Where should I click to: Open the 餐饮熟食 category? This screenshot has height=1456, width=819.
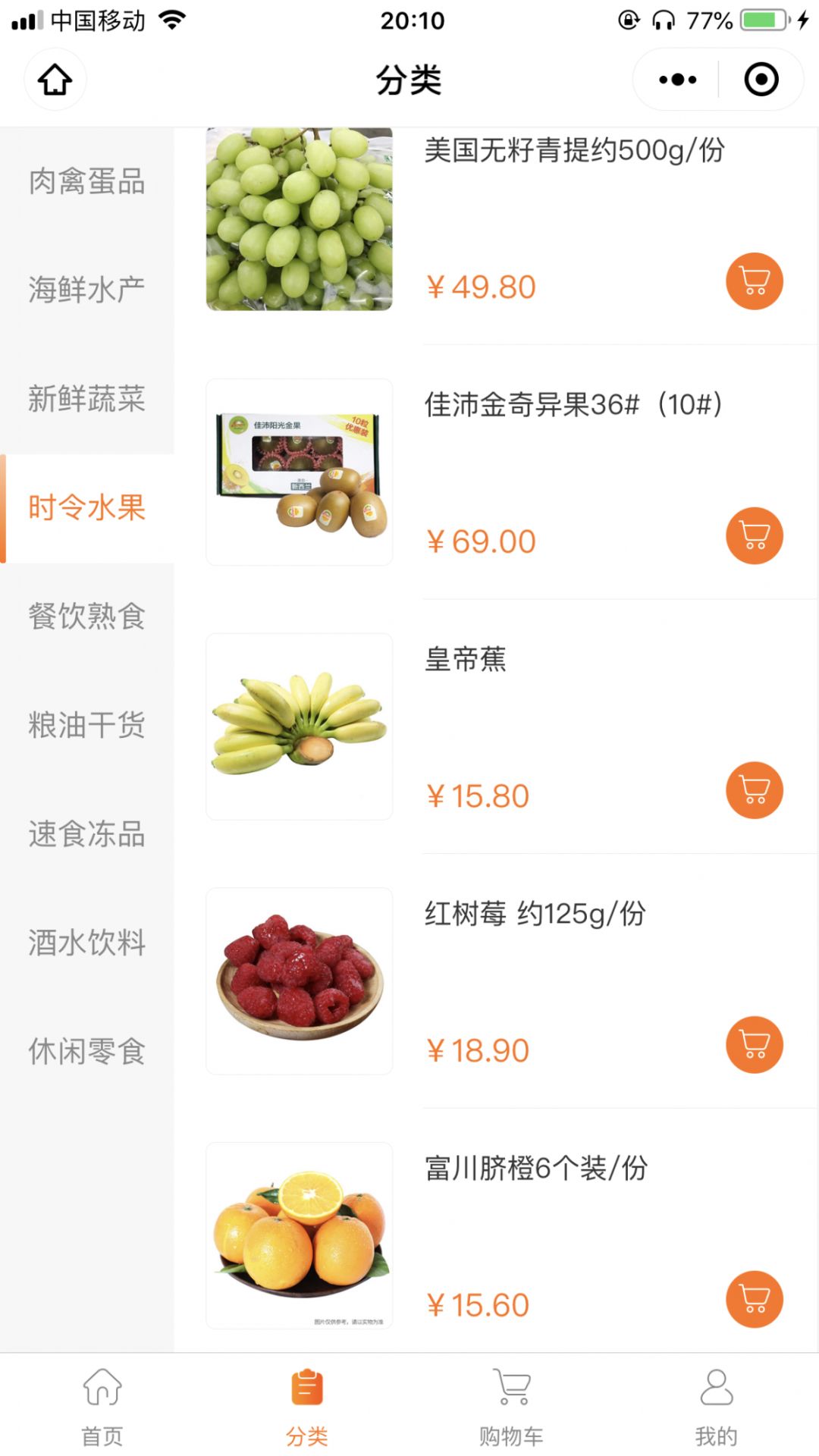click(86, 617)
